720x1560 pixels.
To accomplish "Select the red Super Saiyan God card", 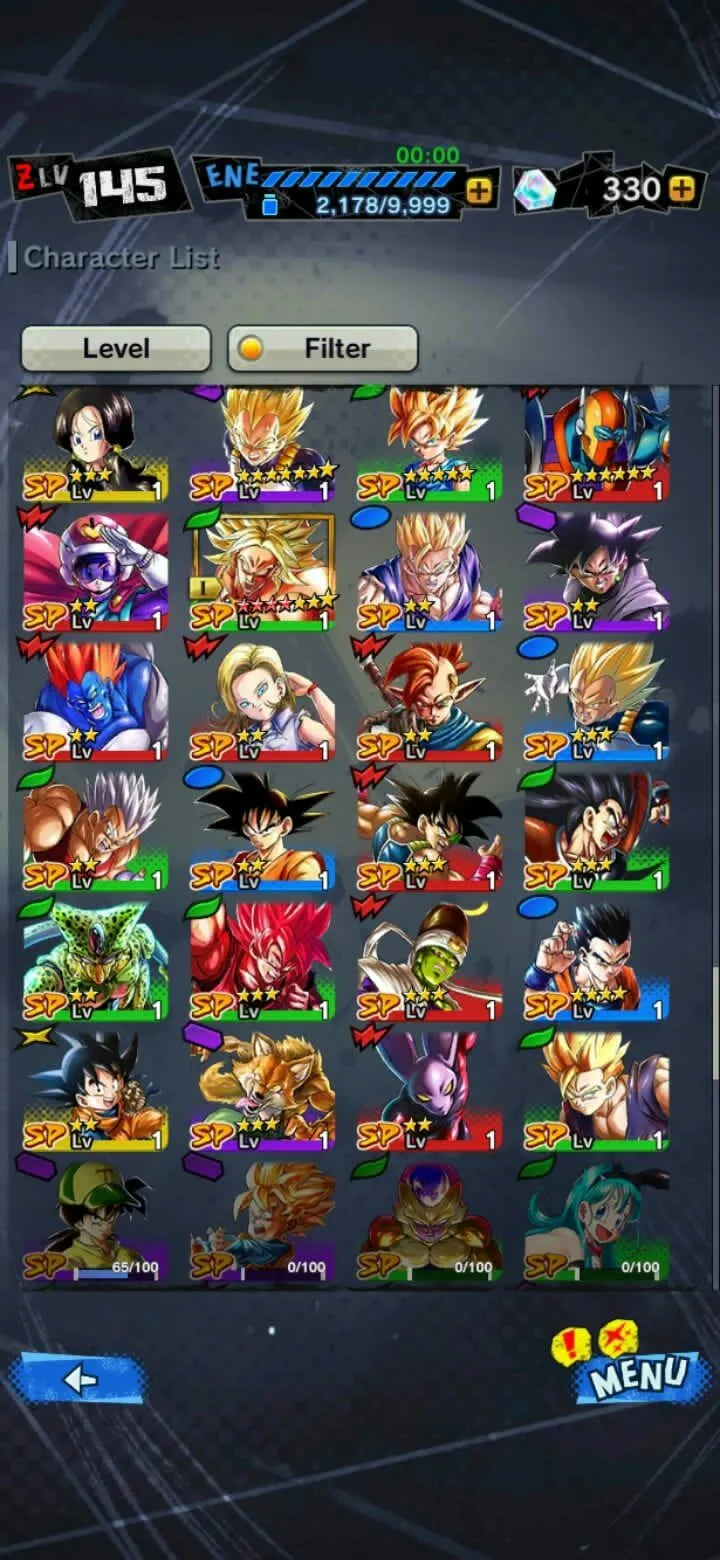I will (x=263, y=958).
